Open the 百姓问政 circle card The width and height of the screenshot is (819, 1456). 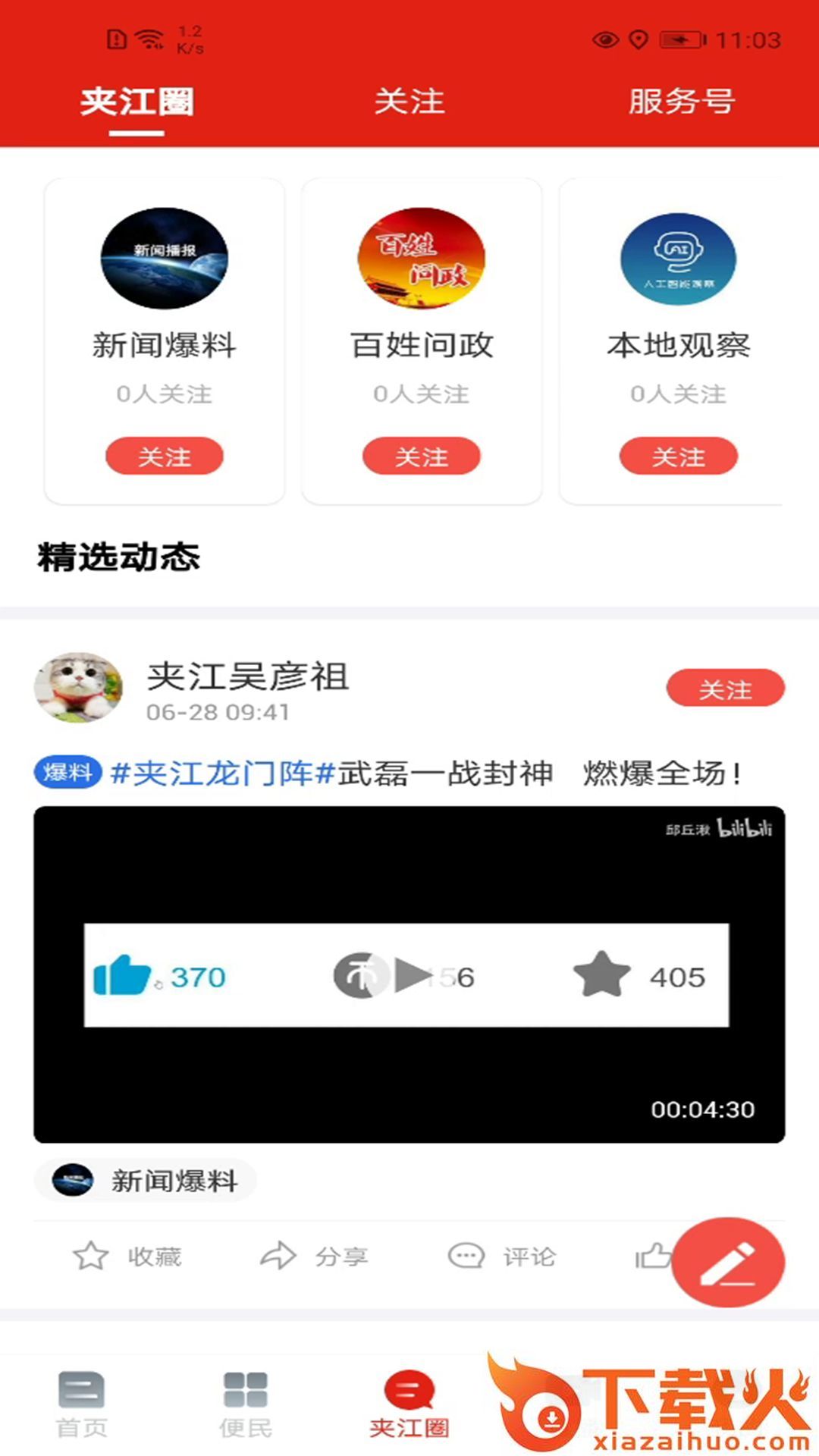(421, 303)
